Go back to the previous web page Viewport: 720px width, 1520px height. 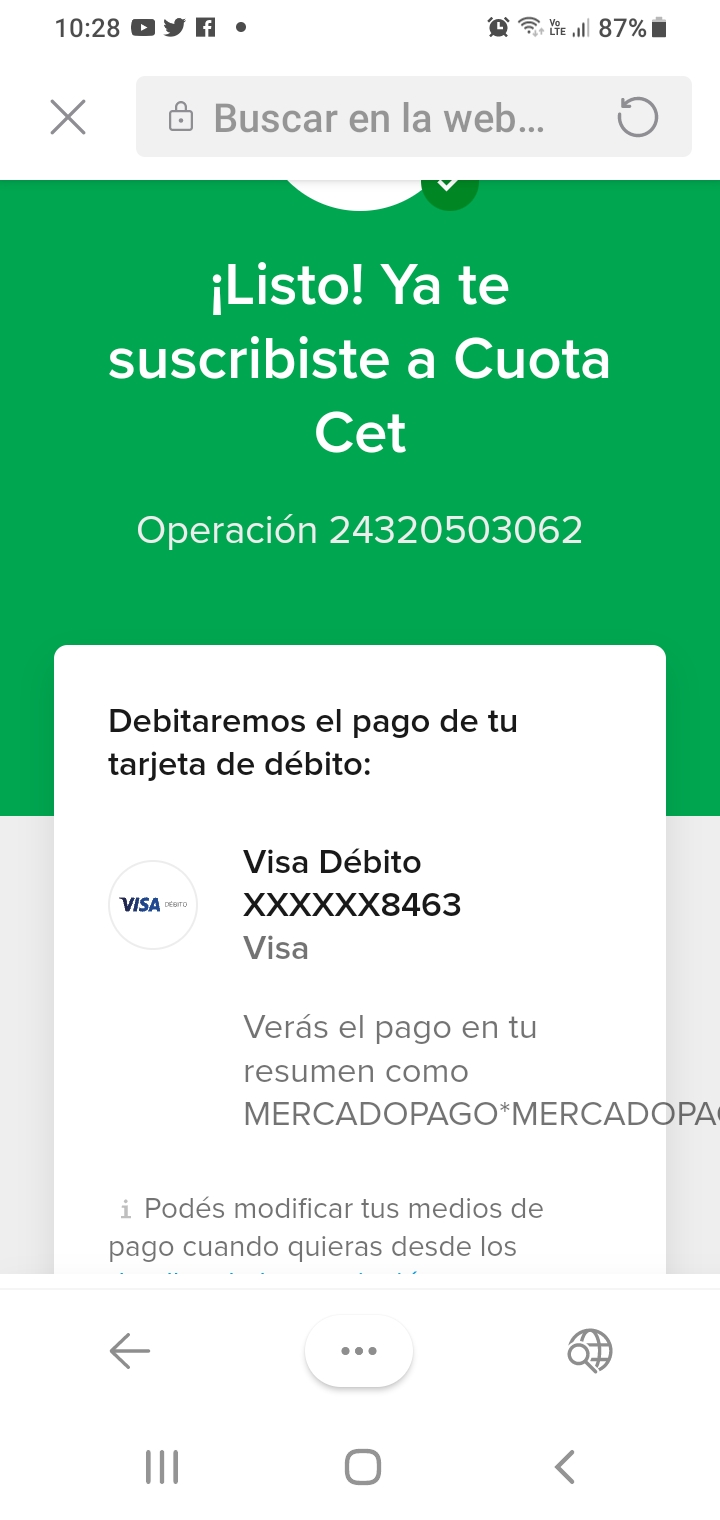coord(130,1352)
